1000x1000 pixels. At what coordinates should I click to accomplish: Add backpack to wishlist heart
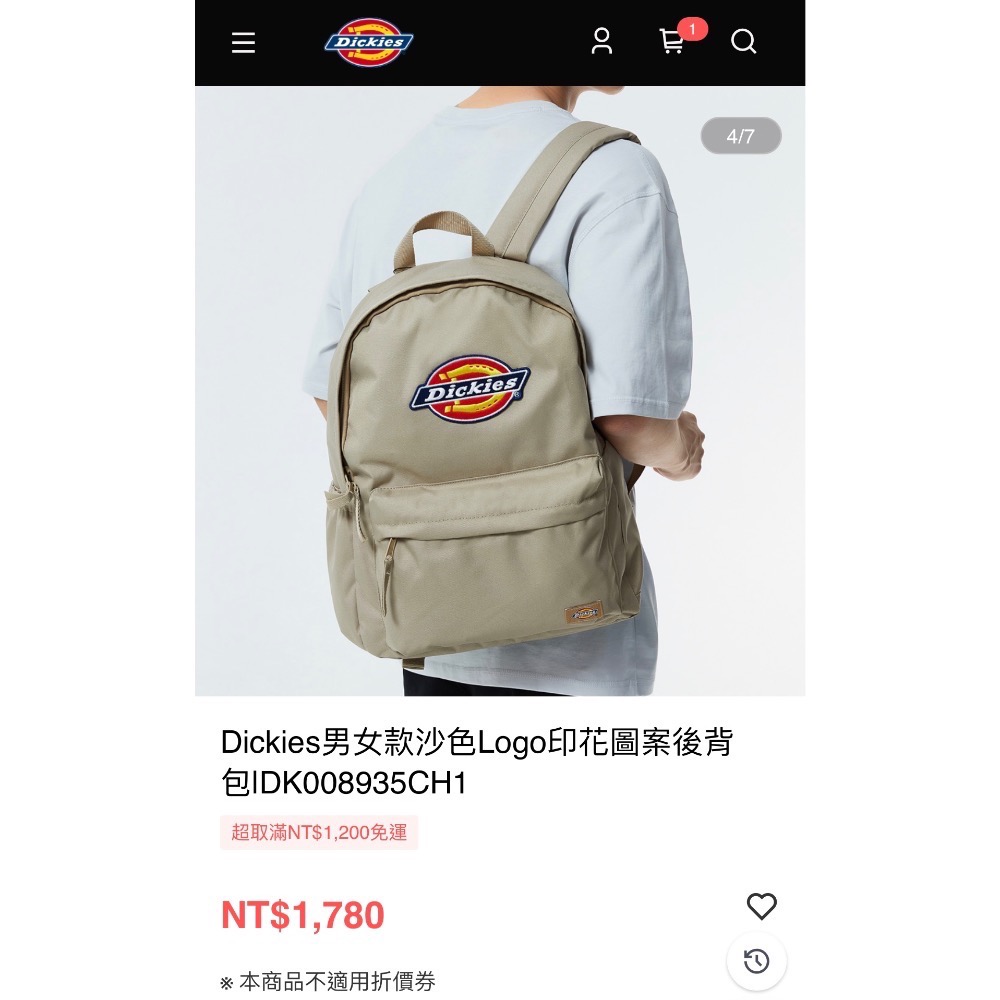coord(761,906)
